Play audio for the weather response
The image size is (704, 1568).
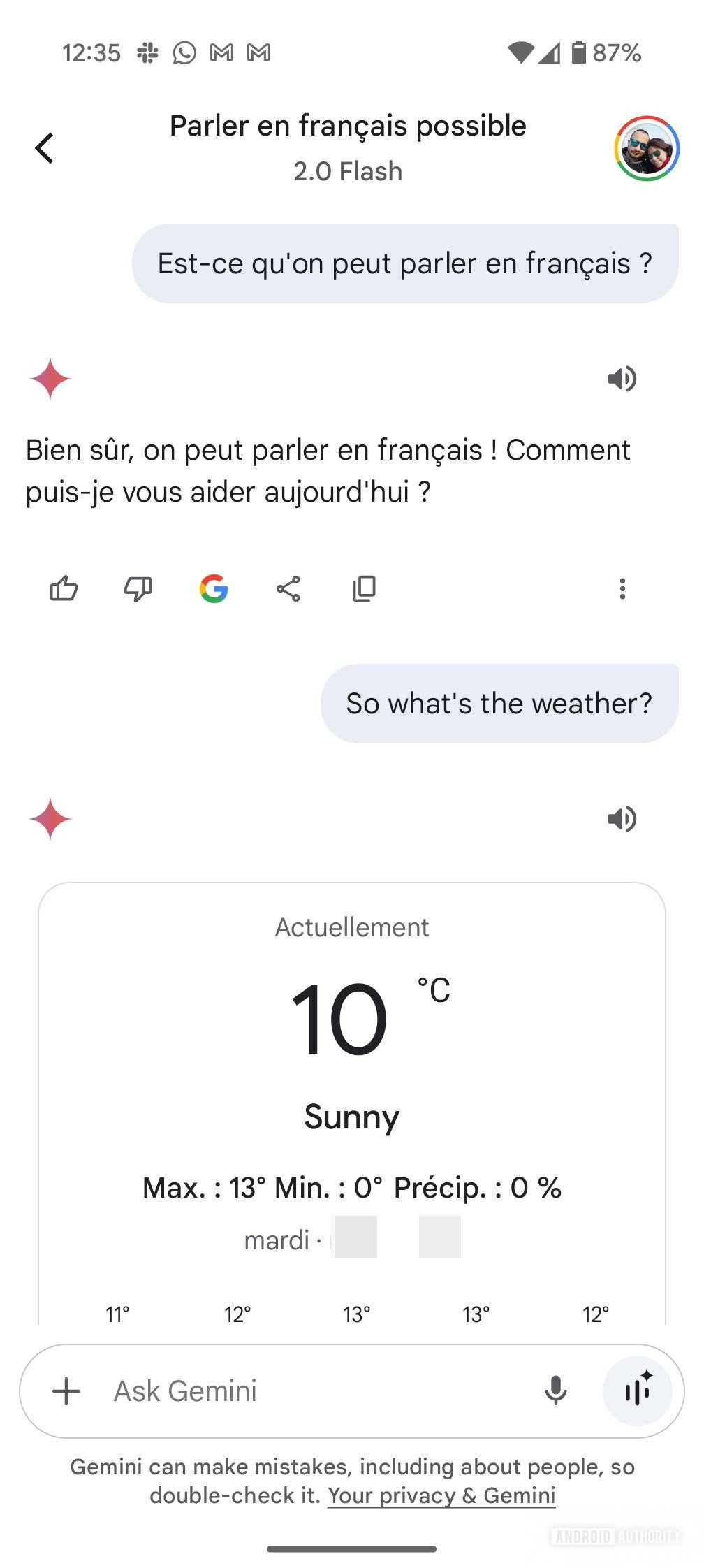(x=622, y=819)
